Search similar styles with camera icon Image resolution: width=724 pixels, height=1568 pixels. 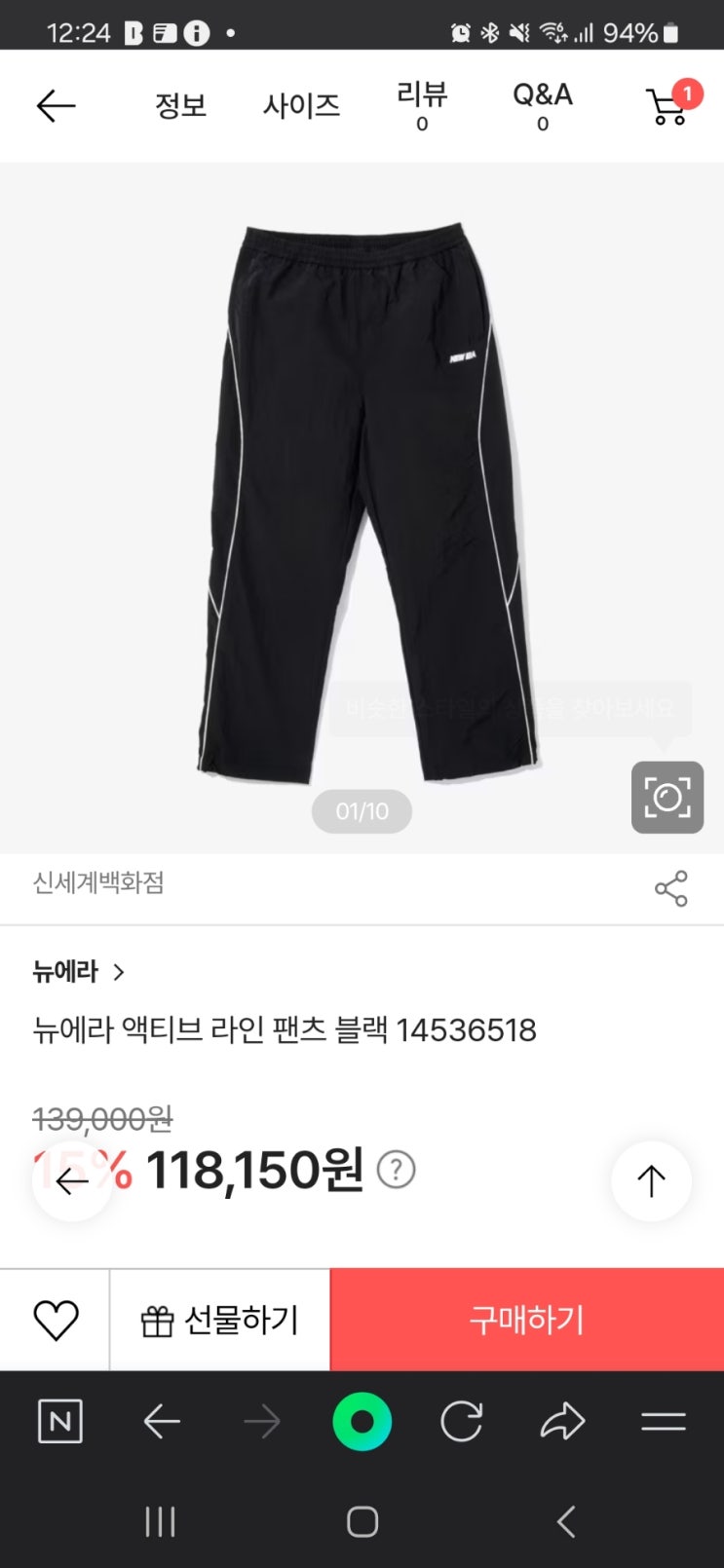(667, 798)
